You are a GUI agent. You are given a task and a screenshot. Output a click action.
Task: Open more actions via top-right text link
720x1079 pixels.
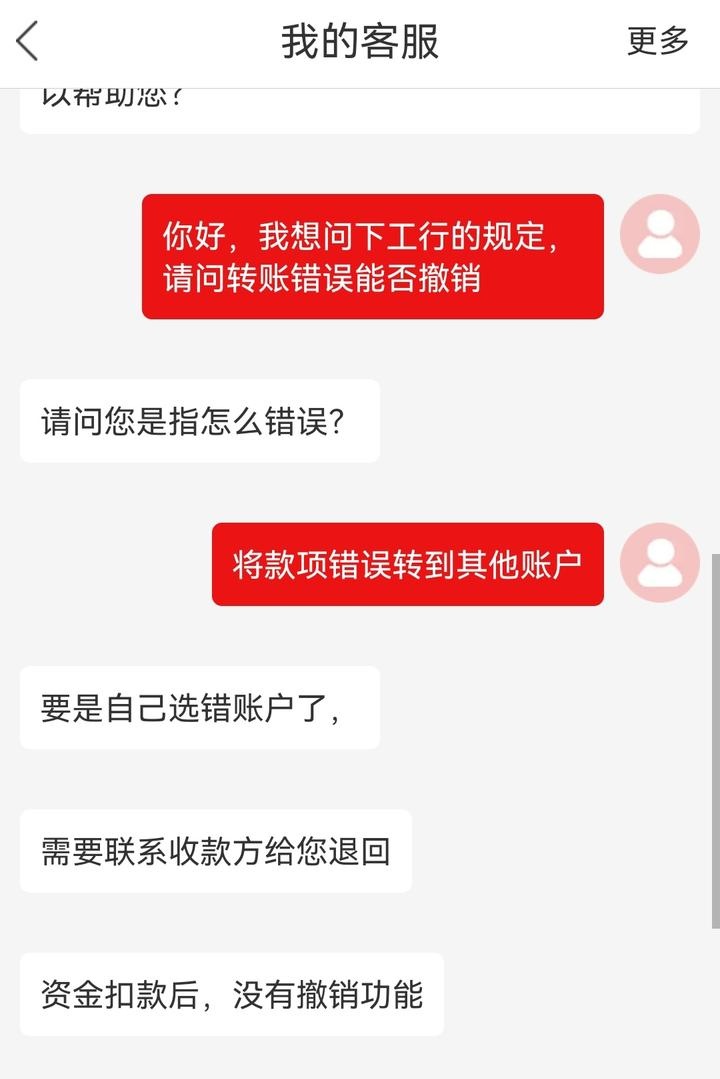[x=657, y=42]
